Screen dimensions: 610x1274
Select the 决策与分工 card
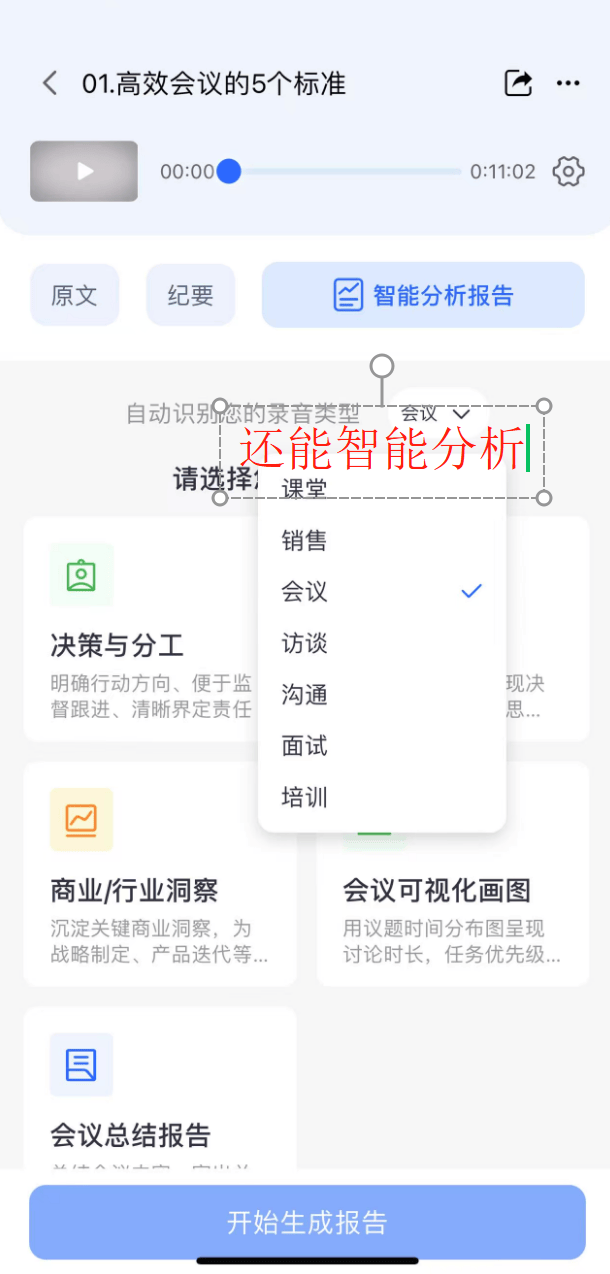pyautogui.click(x=140, y=629)
